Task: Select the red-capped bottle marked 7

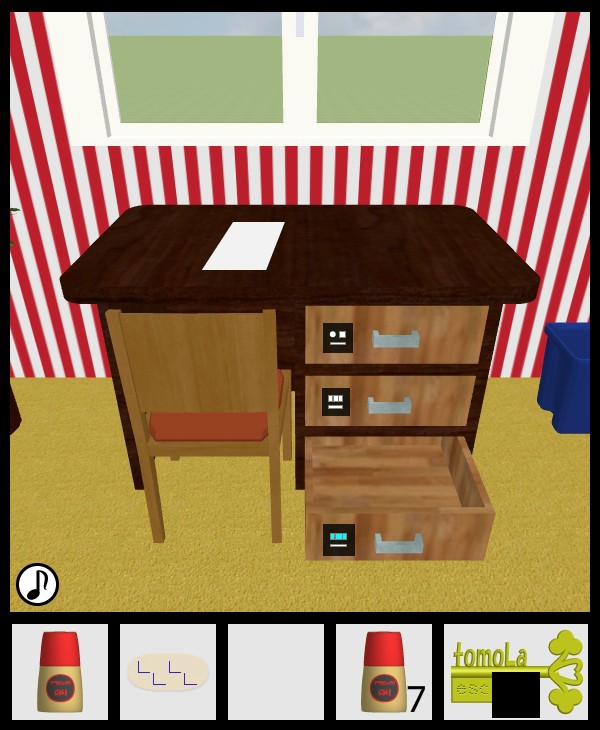Action: click(x=384, y=672)
